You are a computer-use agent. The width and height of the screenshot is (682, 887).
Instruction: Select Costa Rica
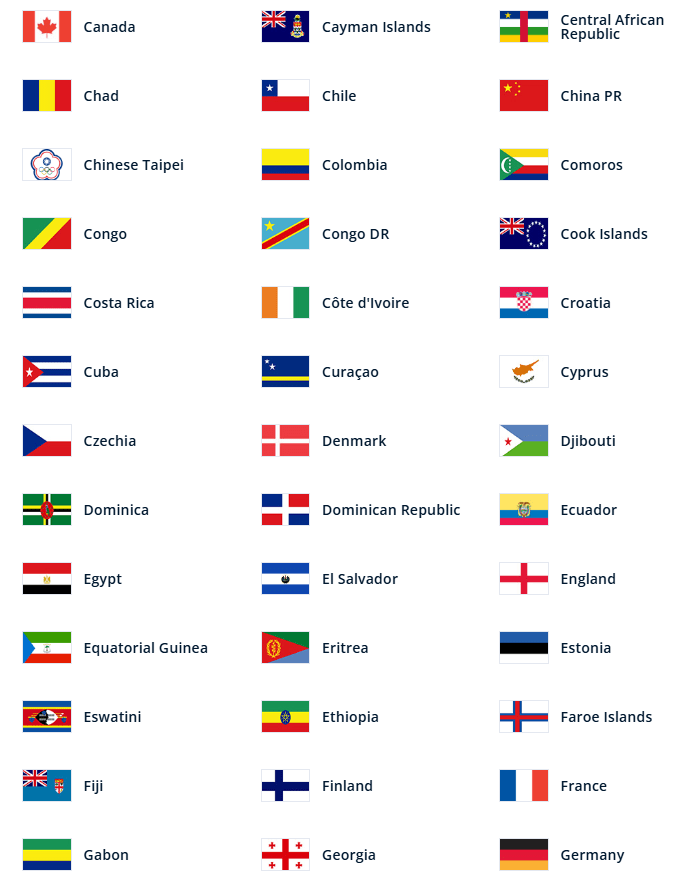click(x=118, y=303)
